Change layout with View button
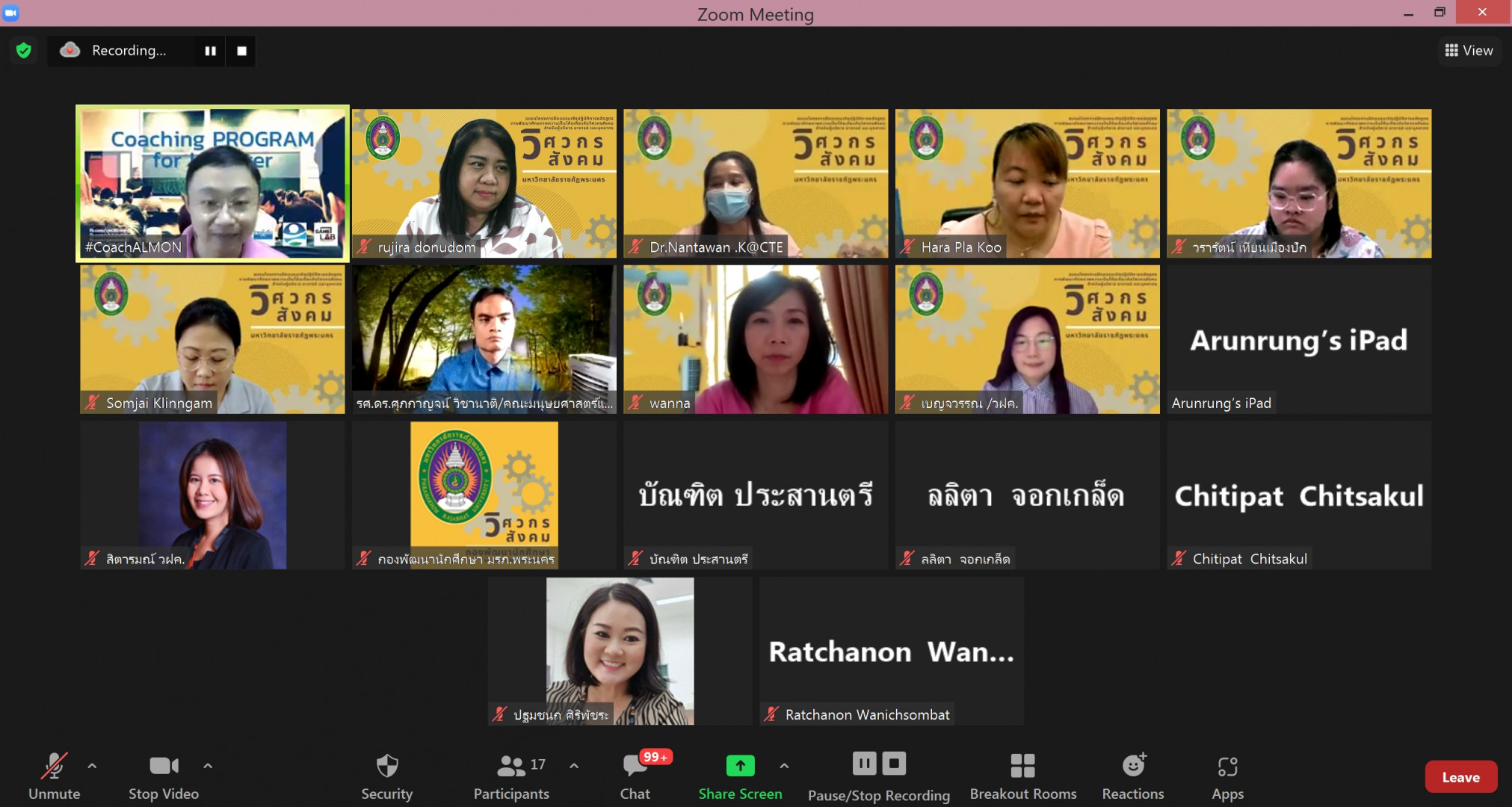Viewport: 1512px width, 807px height. 1469,50
